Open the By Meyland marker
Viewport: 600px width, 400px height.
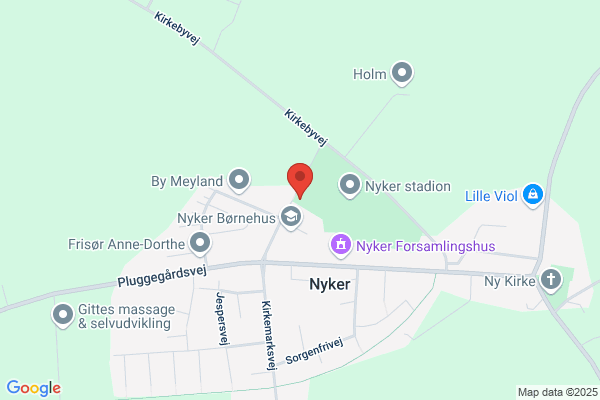(x=239, y=181)
